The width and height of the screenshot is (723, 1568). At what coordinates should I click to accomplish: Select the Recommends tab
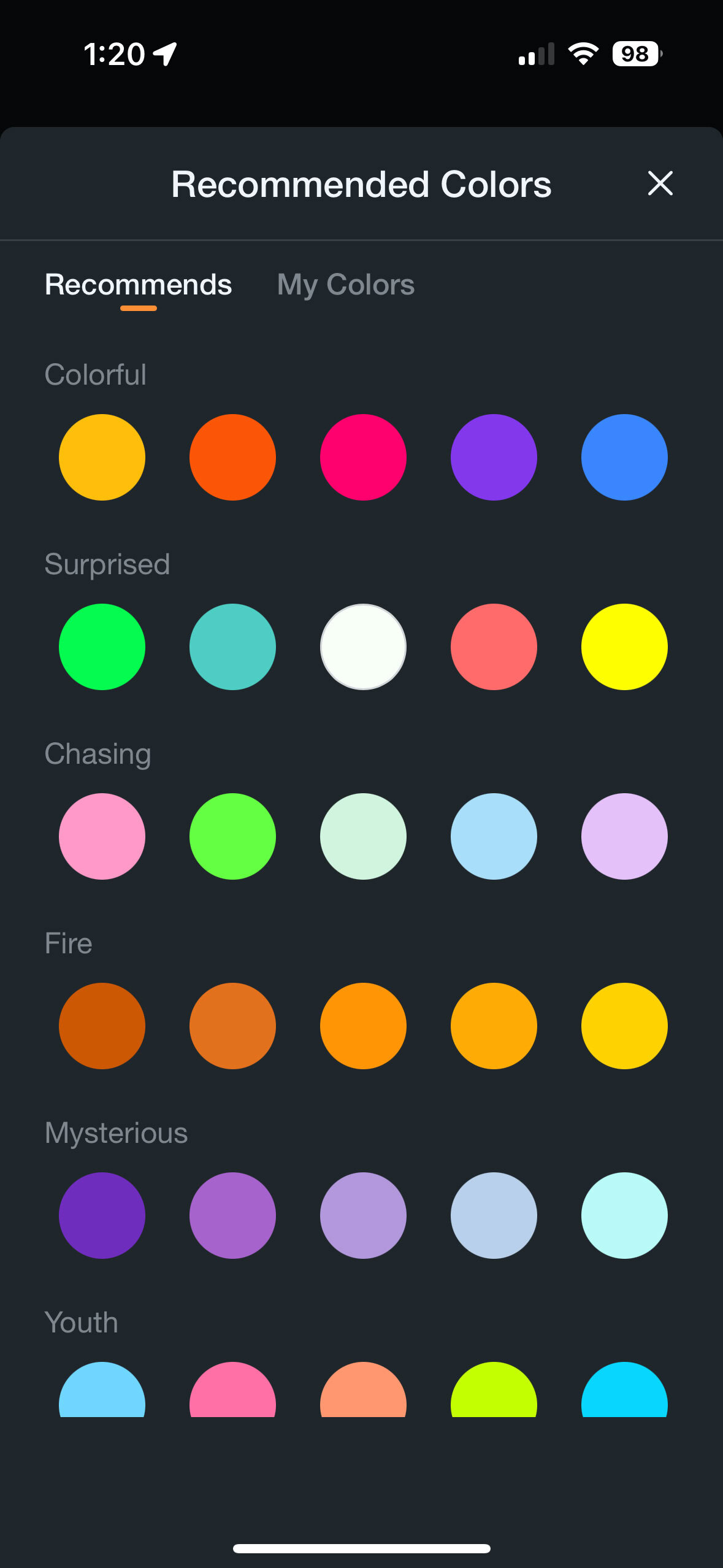click(139, 285)
